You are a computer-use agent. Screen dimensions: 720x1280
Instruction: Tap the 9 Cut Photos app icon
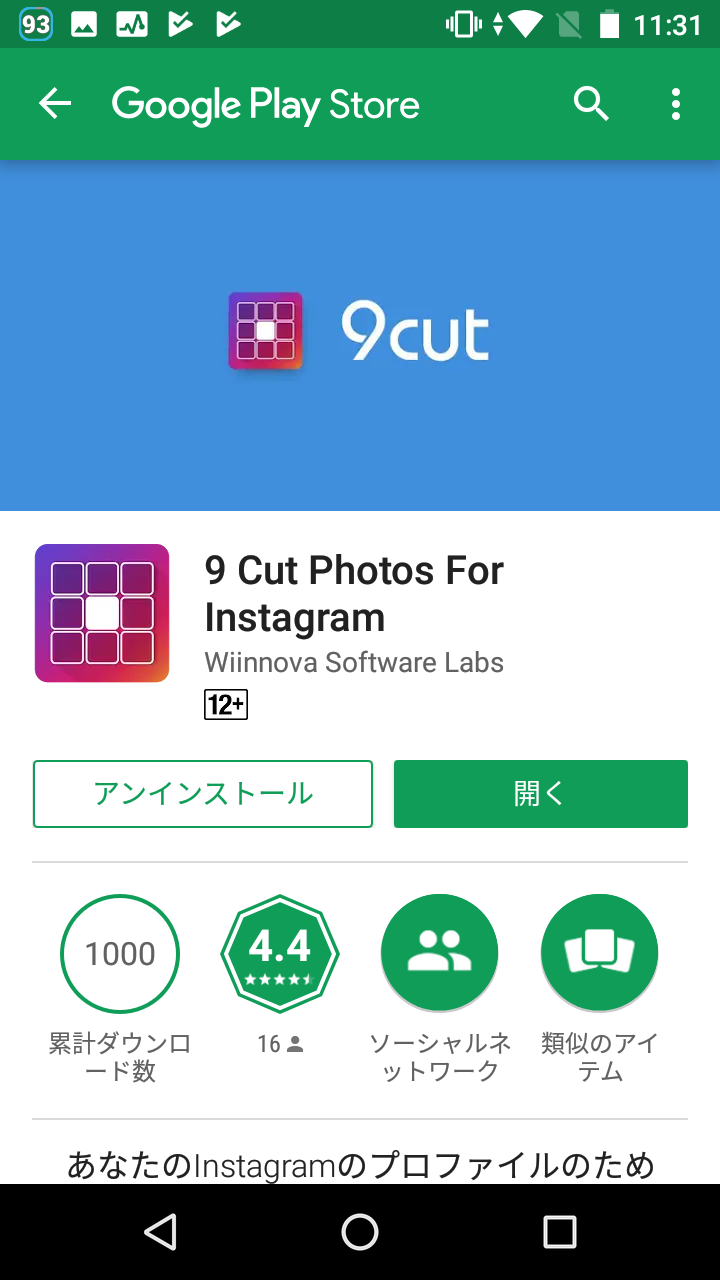[x=101, y=612]
